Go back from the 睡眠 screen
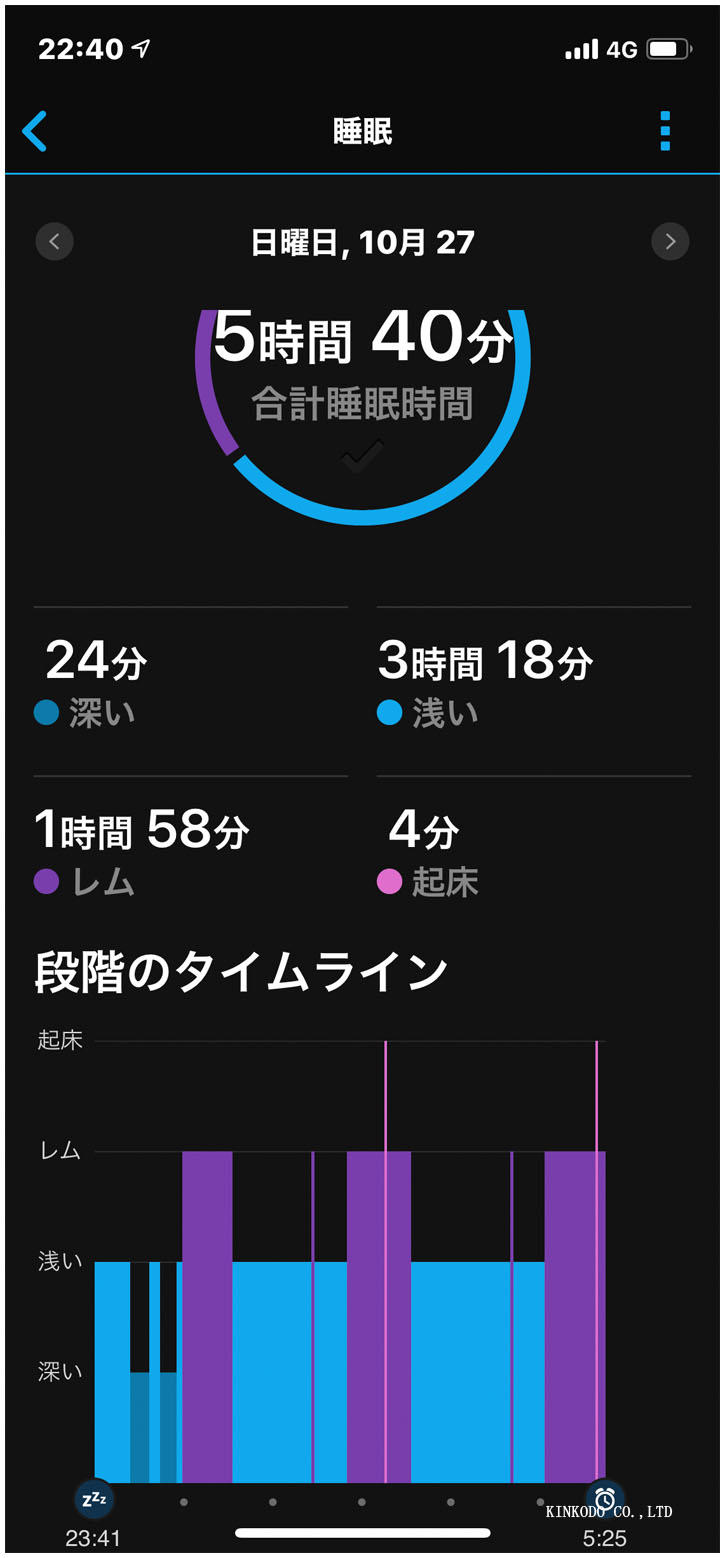The height and width of the screenshot is (1558, 725). tap(35, 131)
